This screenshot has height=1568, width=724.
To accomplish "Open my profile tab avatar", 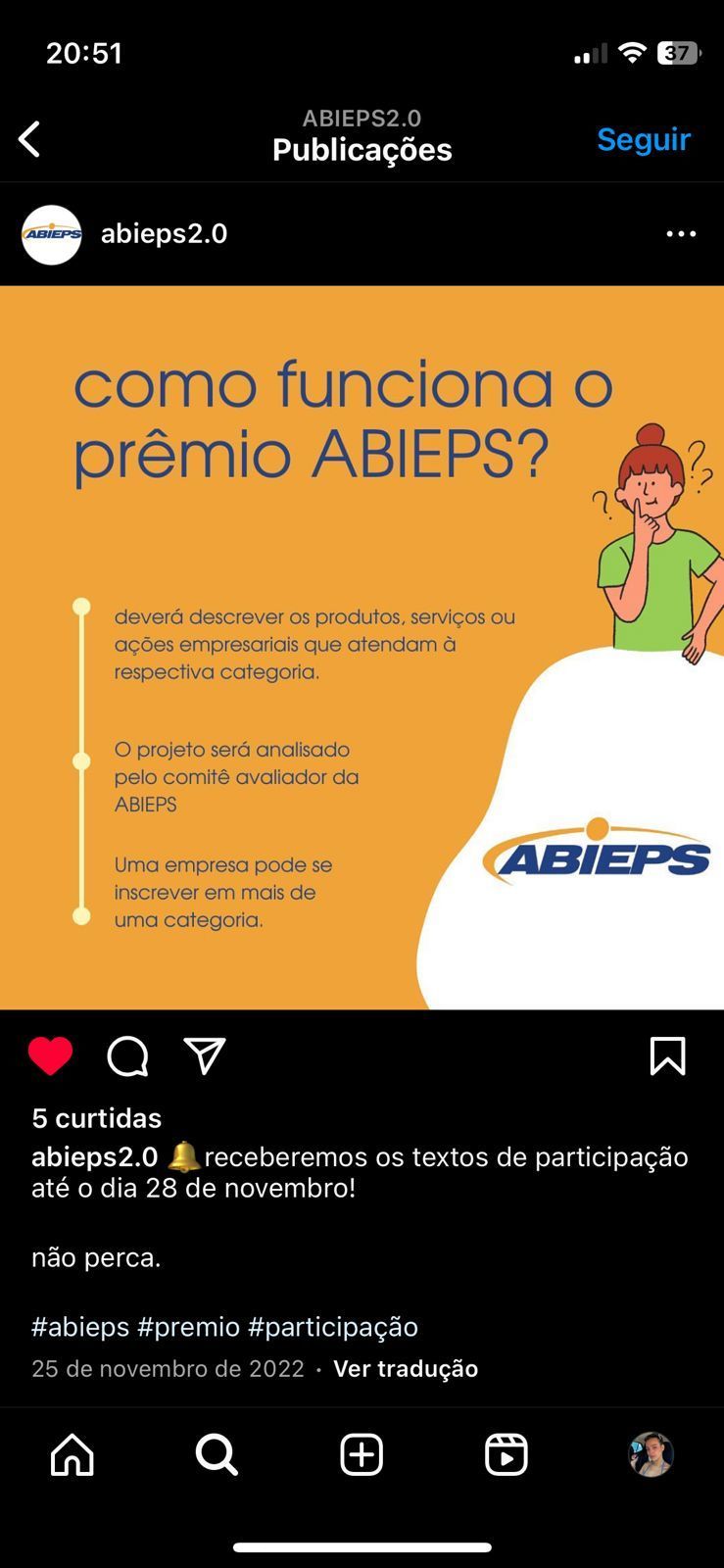I will [x=651, y=1454].
